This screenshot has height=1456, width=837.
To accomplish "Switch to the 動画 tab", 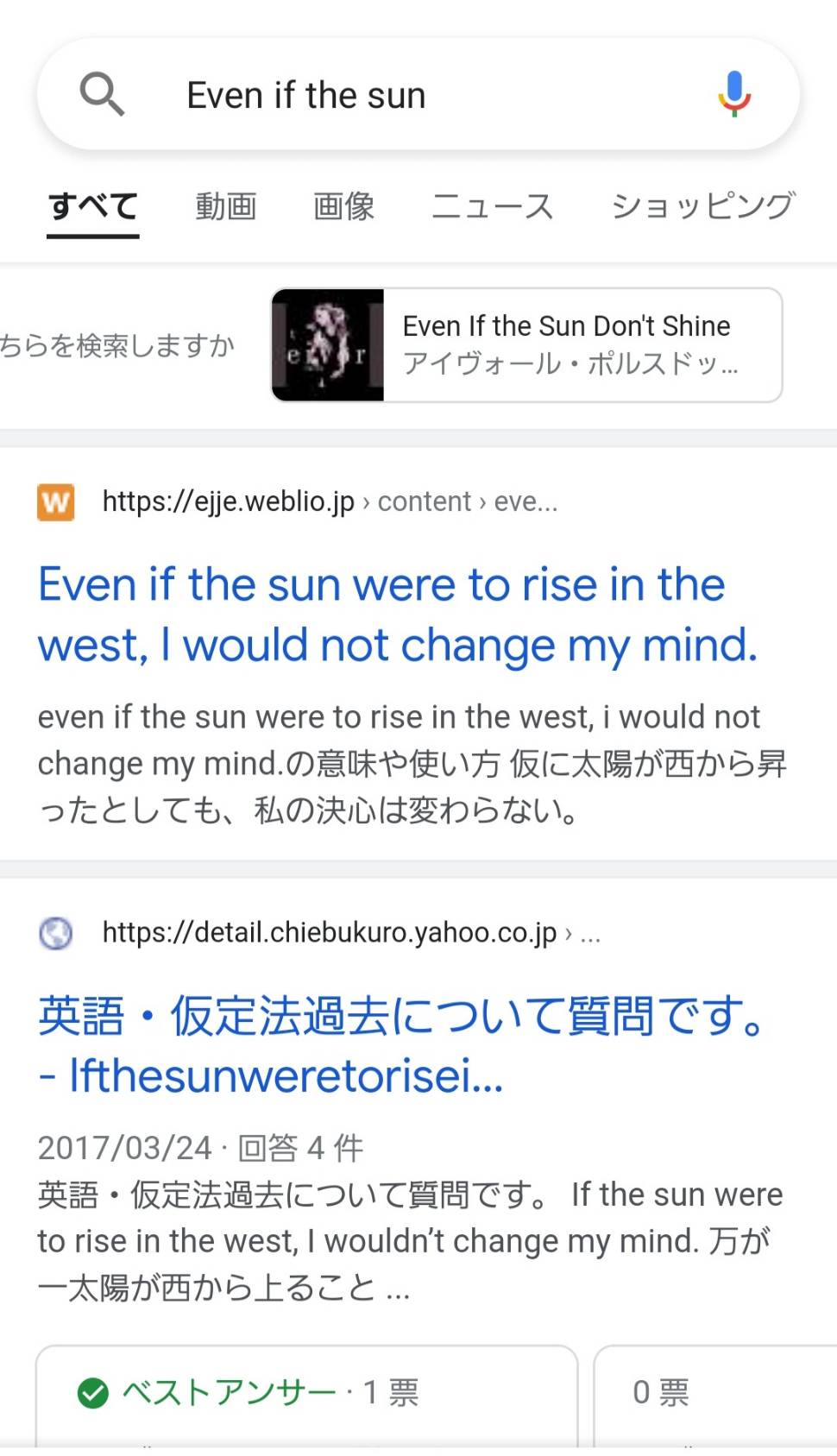I will 226,207.
